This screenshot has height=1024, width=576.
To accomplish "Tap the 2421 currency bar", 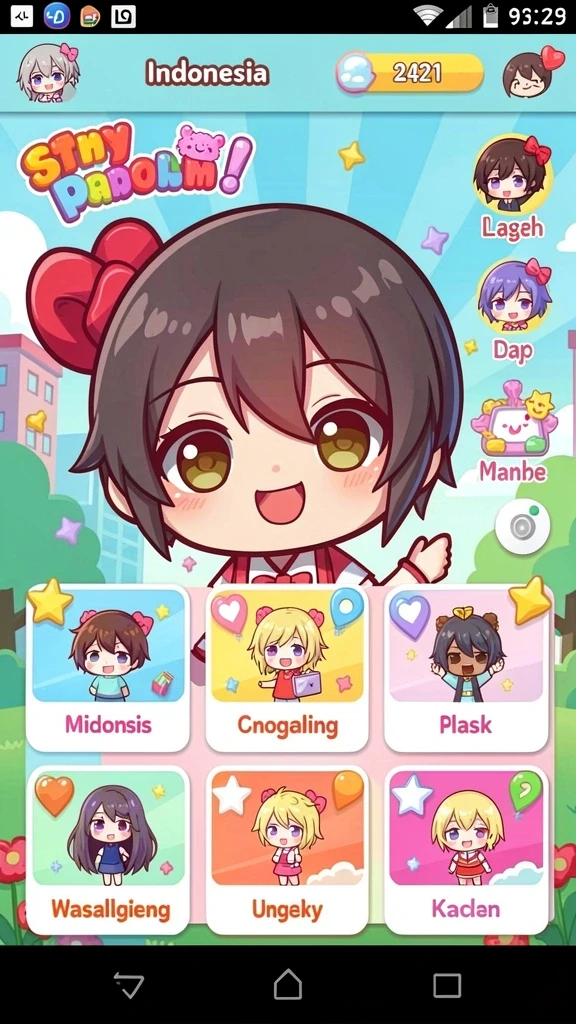I will click(x=410, y=72).
